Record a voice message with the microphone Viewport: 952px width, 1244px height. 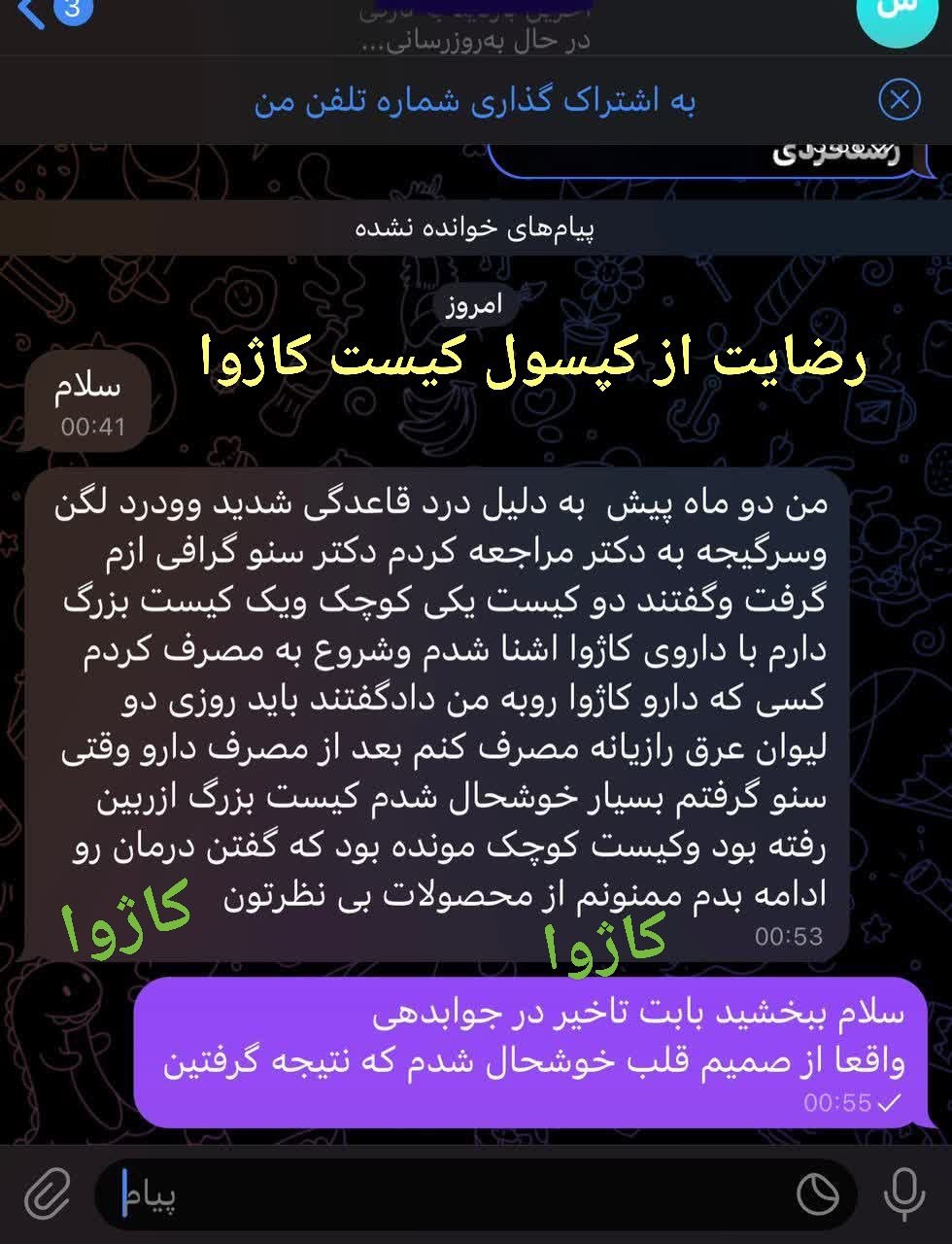pyautogui.click(x=903, y=1193)
